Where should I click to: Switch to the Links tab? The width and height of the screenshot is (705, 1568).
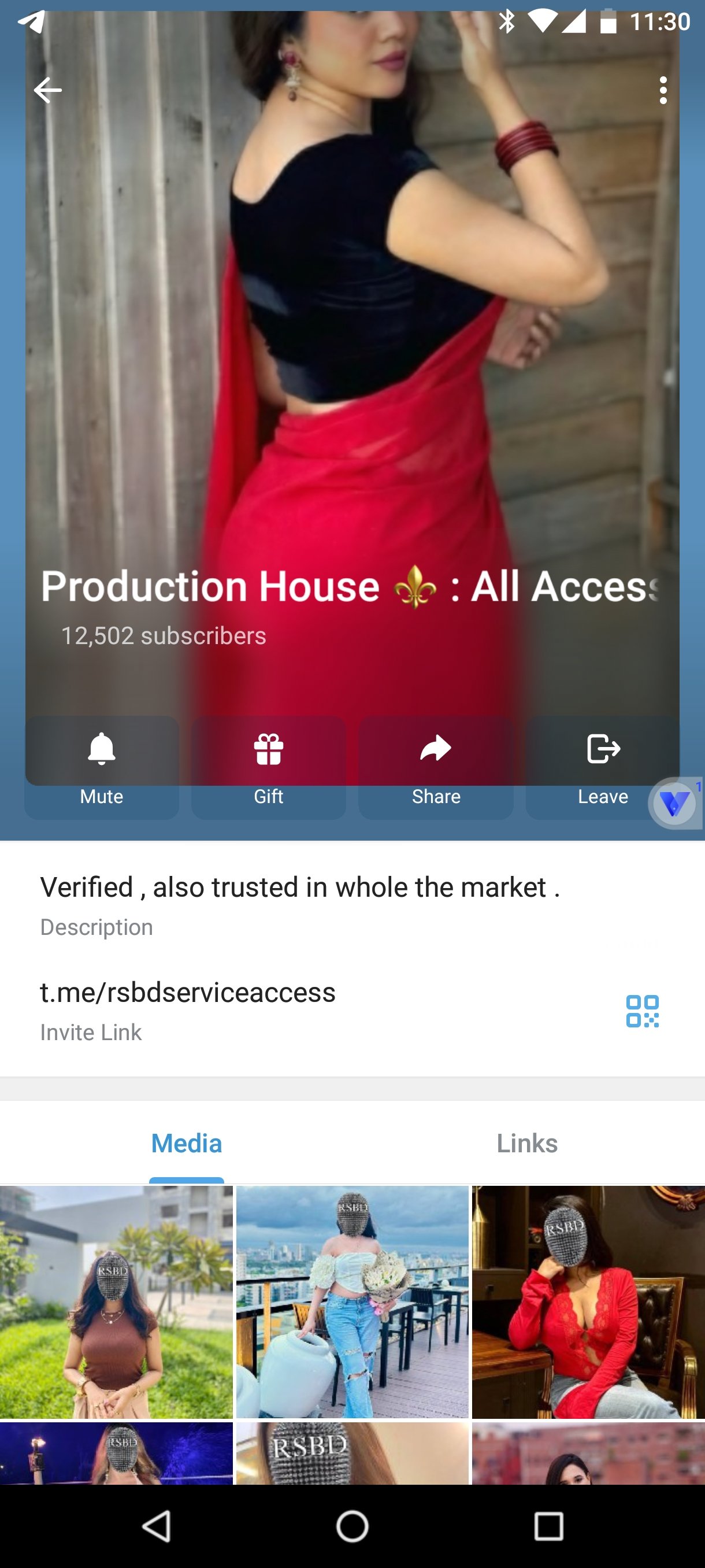point(527,1143)
